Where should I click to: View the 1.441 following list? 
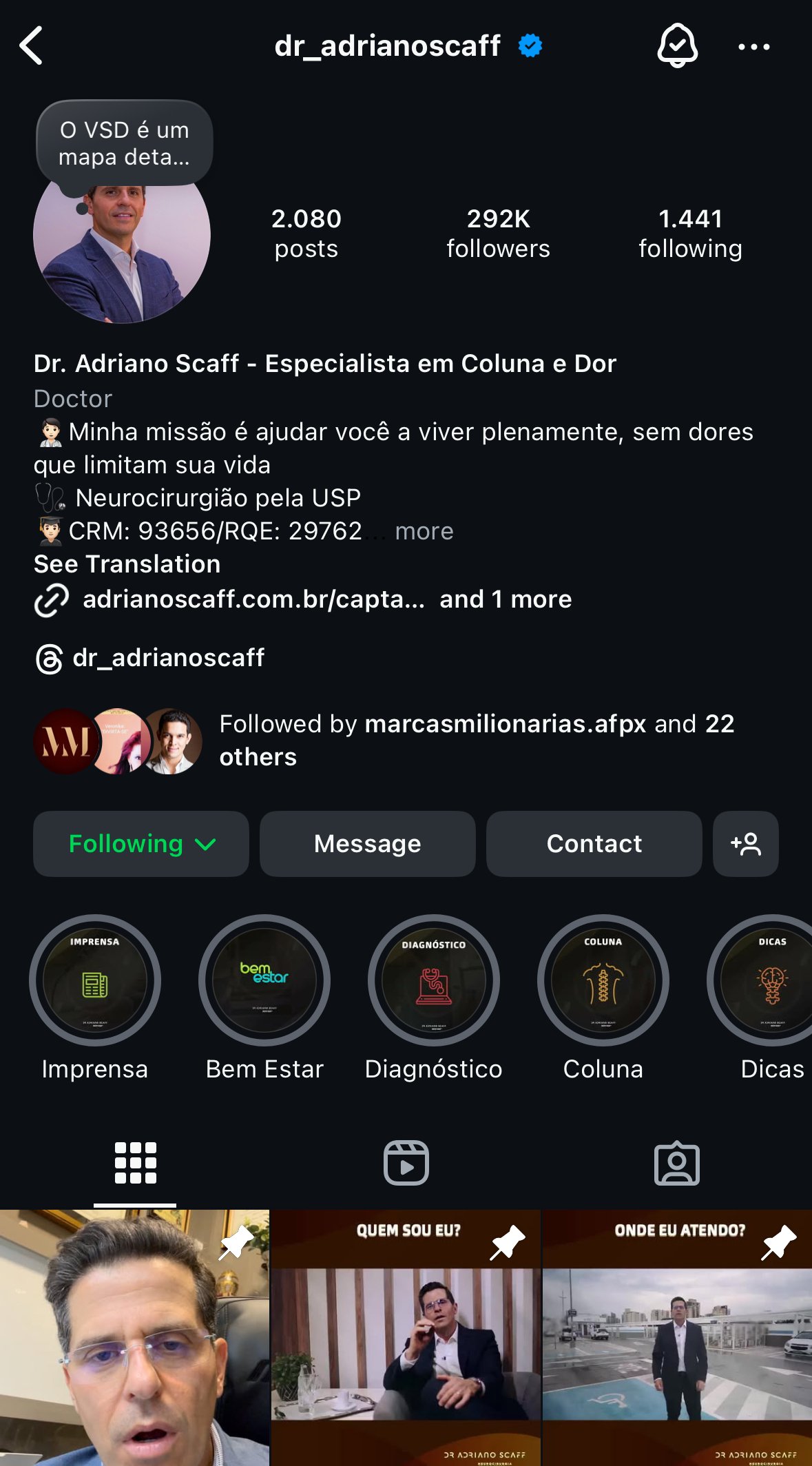tap(690, 234)
